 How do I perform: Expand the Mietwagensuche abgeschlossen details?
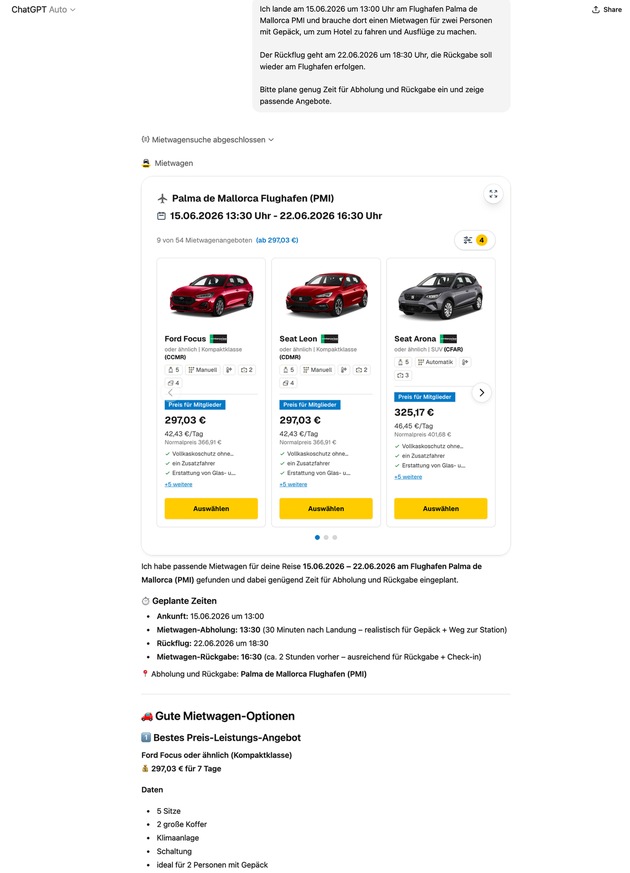tap(208, 140)
